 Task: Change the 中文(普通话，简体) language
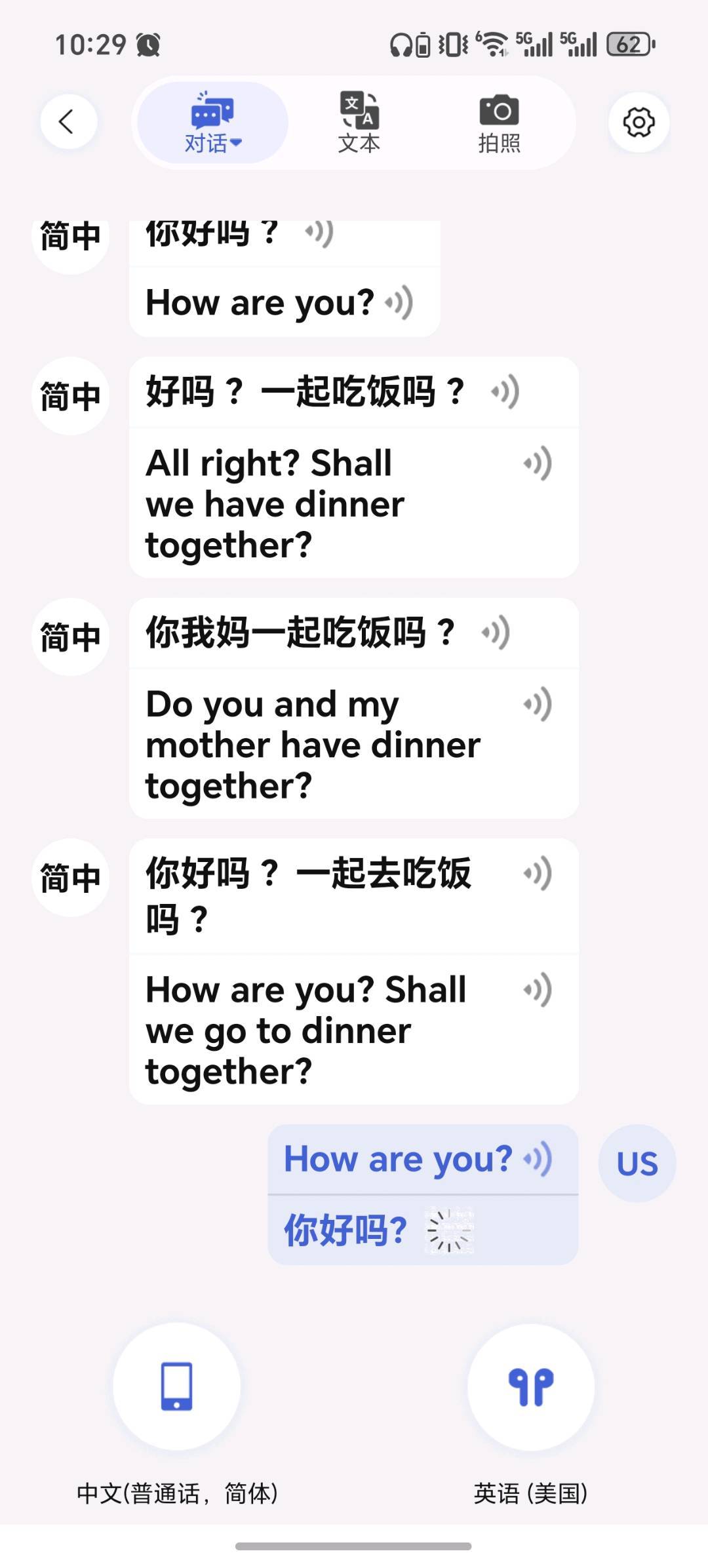click(177, 1493)
